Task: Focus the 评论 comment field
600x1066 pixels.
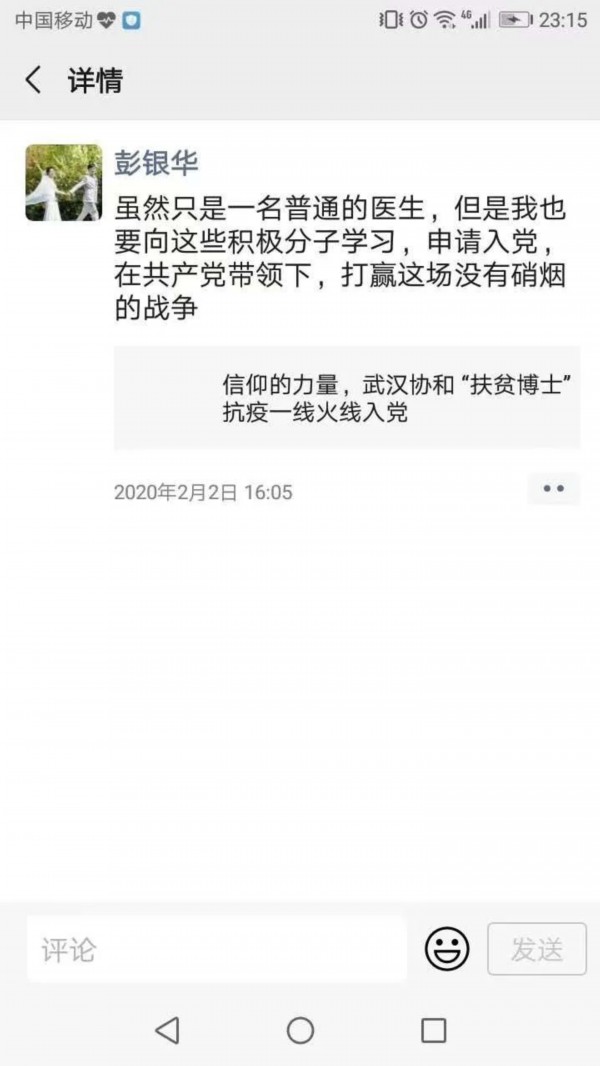Action: click(x=216, y=949)
